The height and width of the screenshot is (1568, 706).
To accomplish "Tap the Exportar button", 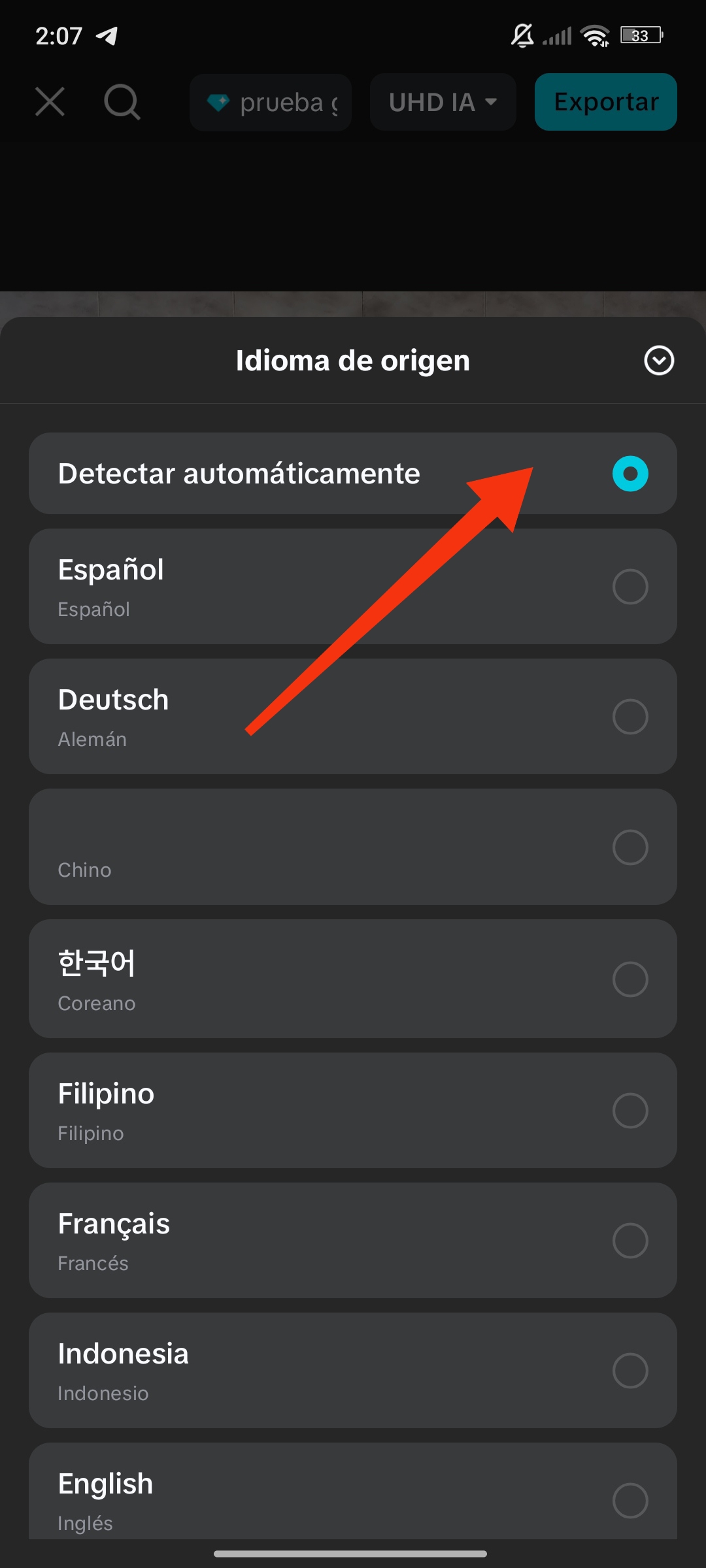I will pos(605,102).
